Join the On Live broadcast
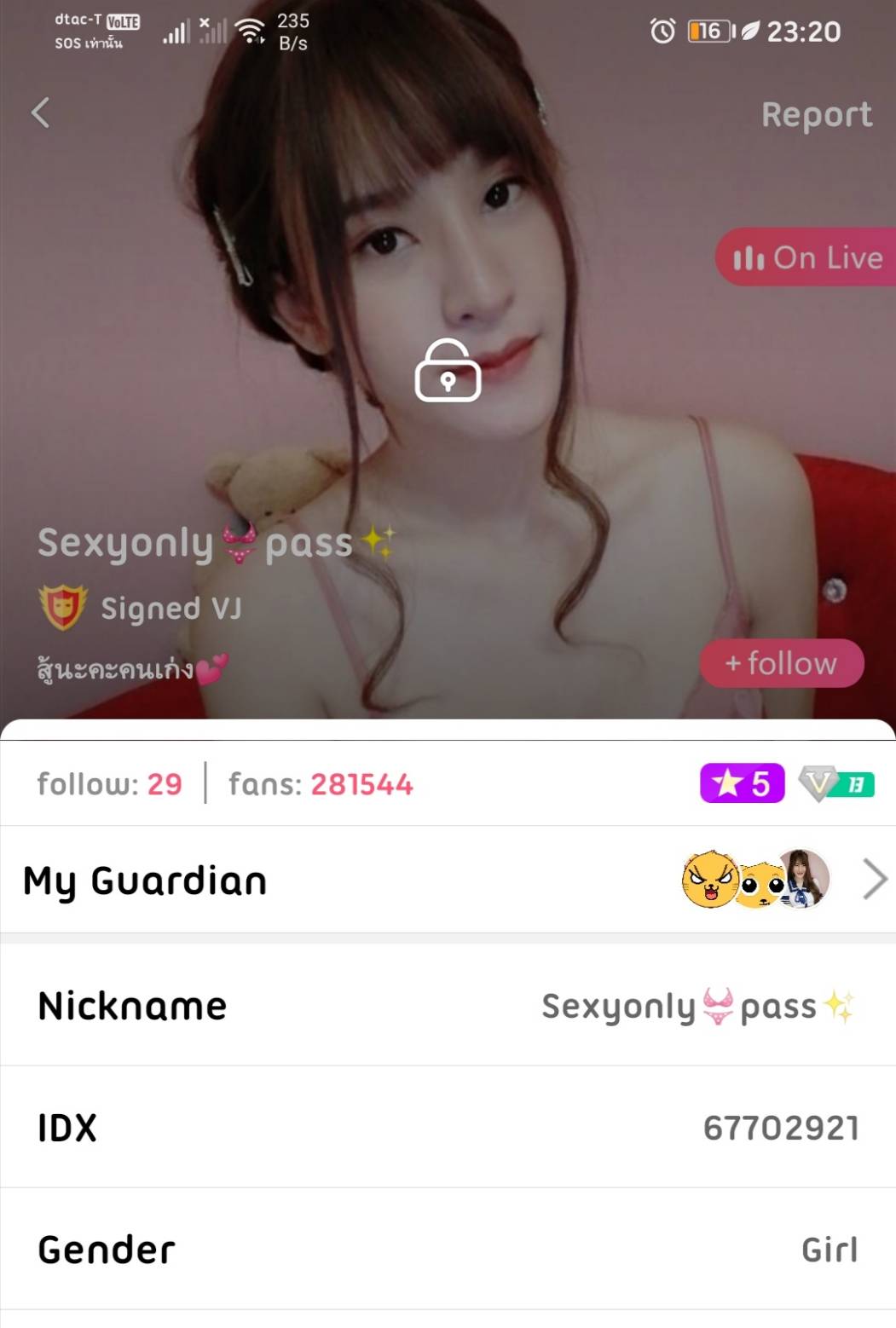896x1328 pixels. tap(806, 257)
